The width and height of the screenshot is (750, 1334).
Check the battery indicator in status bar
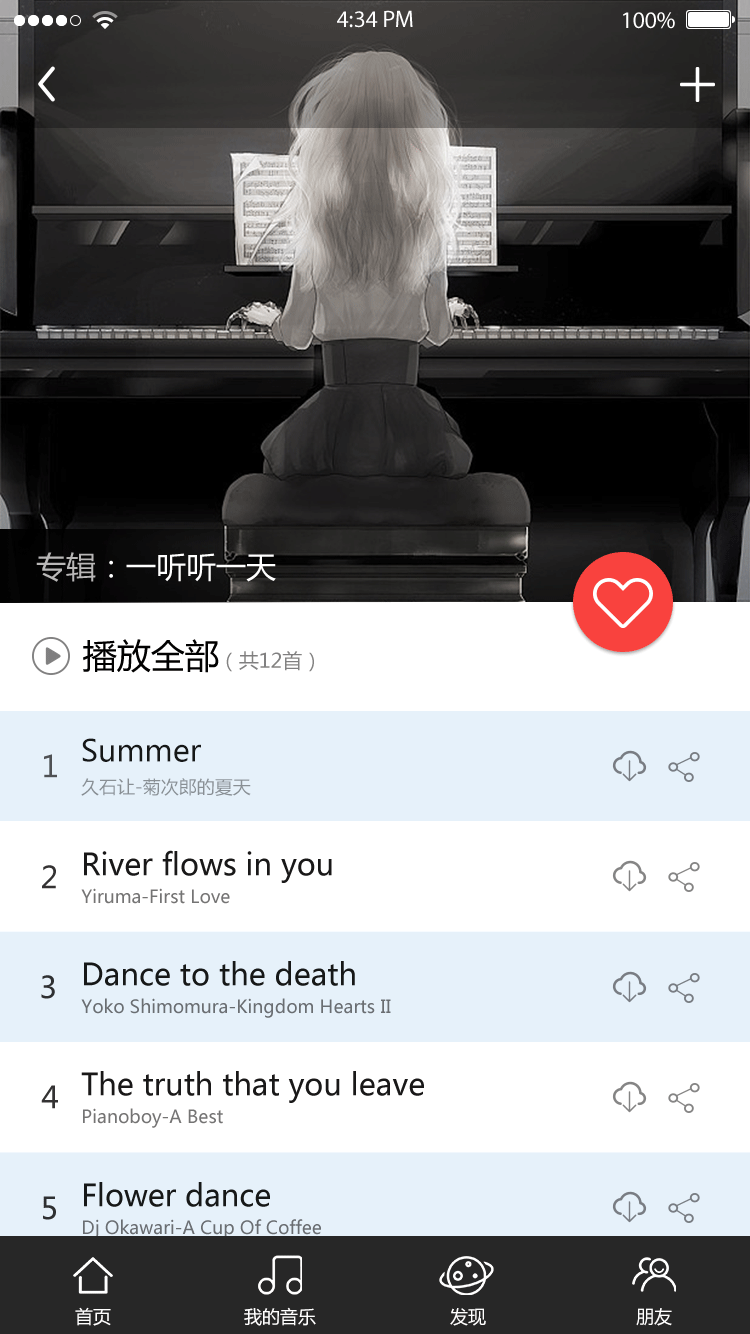(710, 19)
